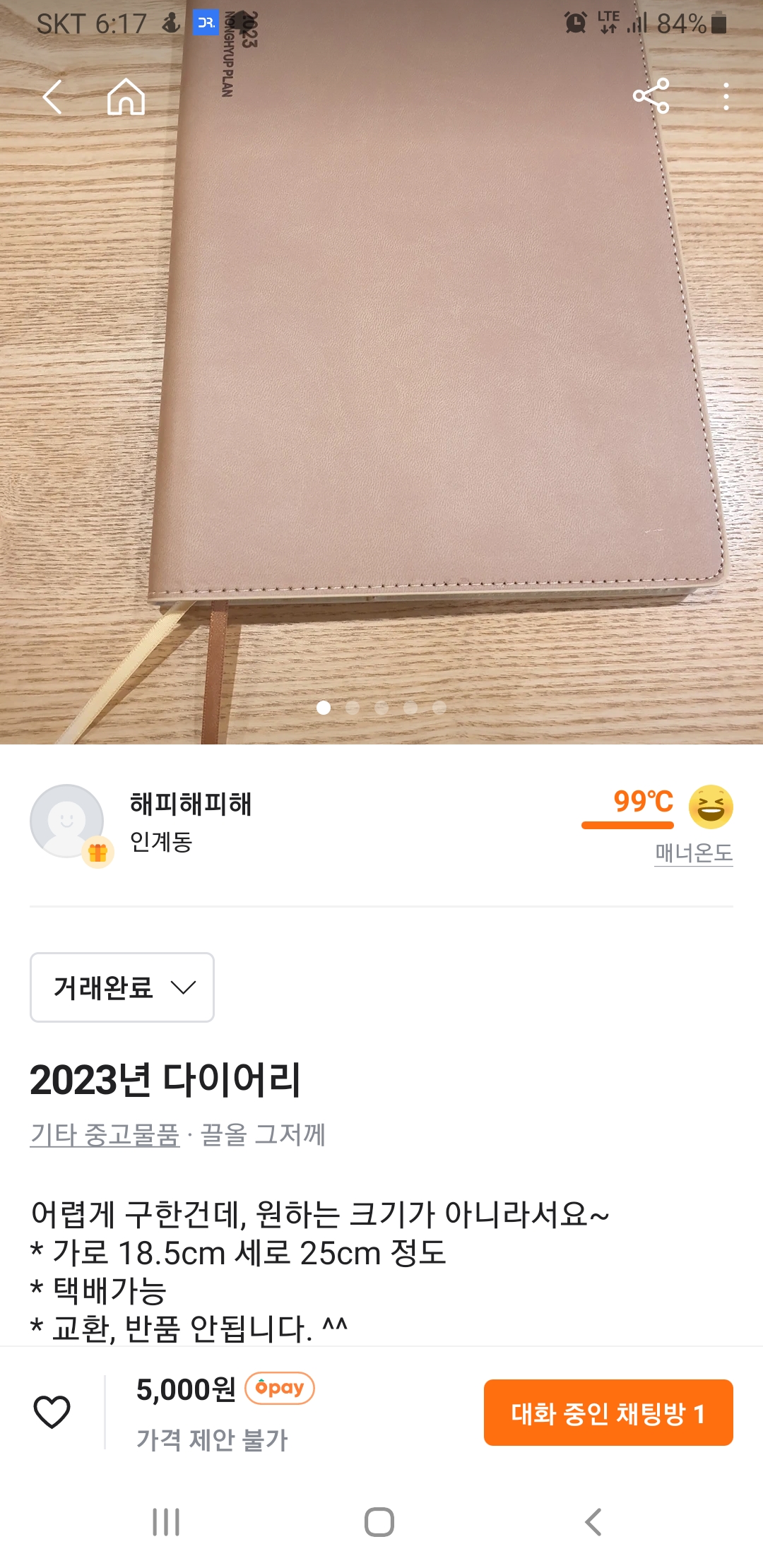Open the 해피해피해 seller profile

coord(189,804)
